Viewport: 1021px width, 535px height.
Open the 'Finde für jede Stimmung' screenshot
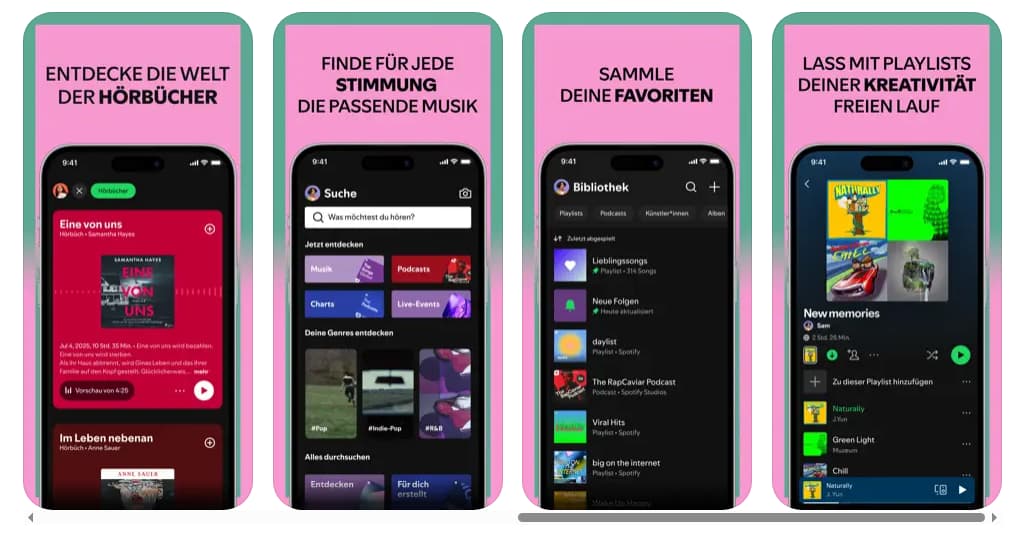387,260
